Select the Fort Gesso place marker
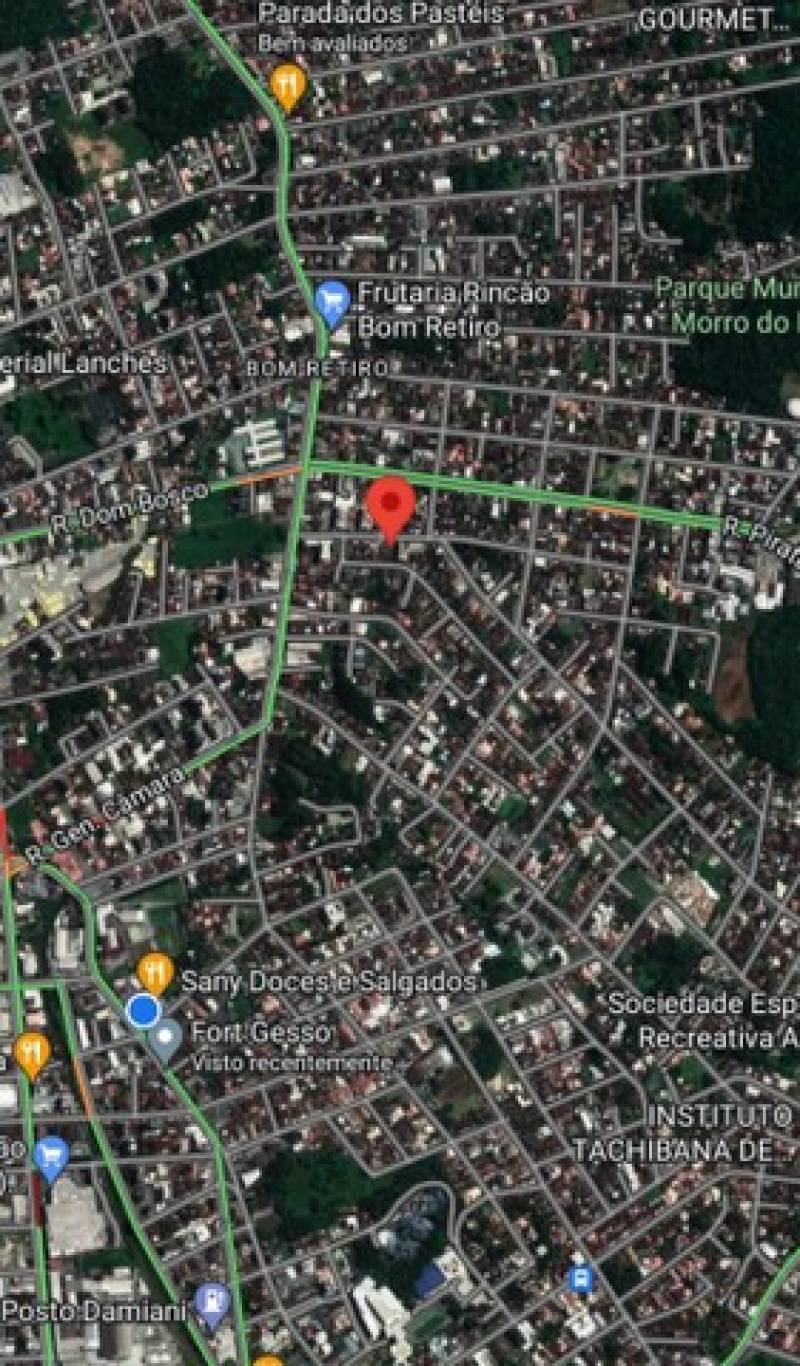 [165, 1040]
